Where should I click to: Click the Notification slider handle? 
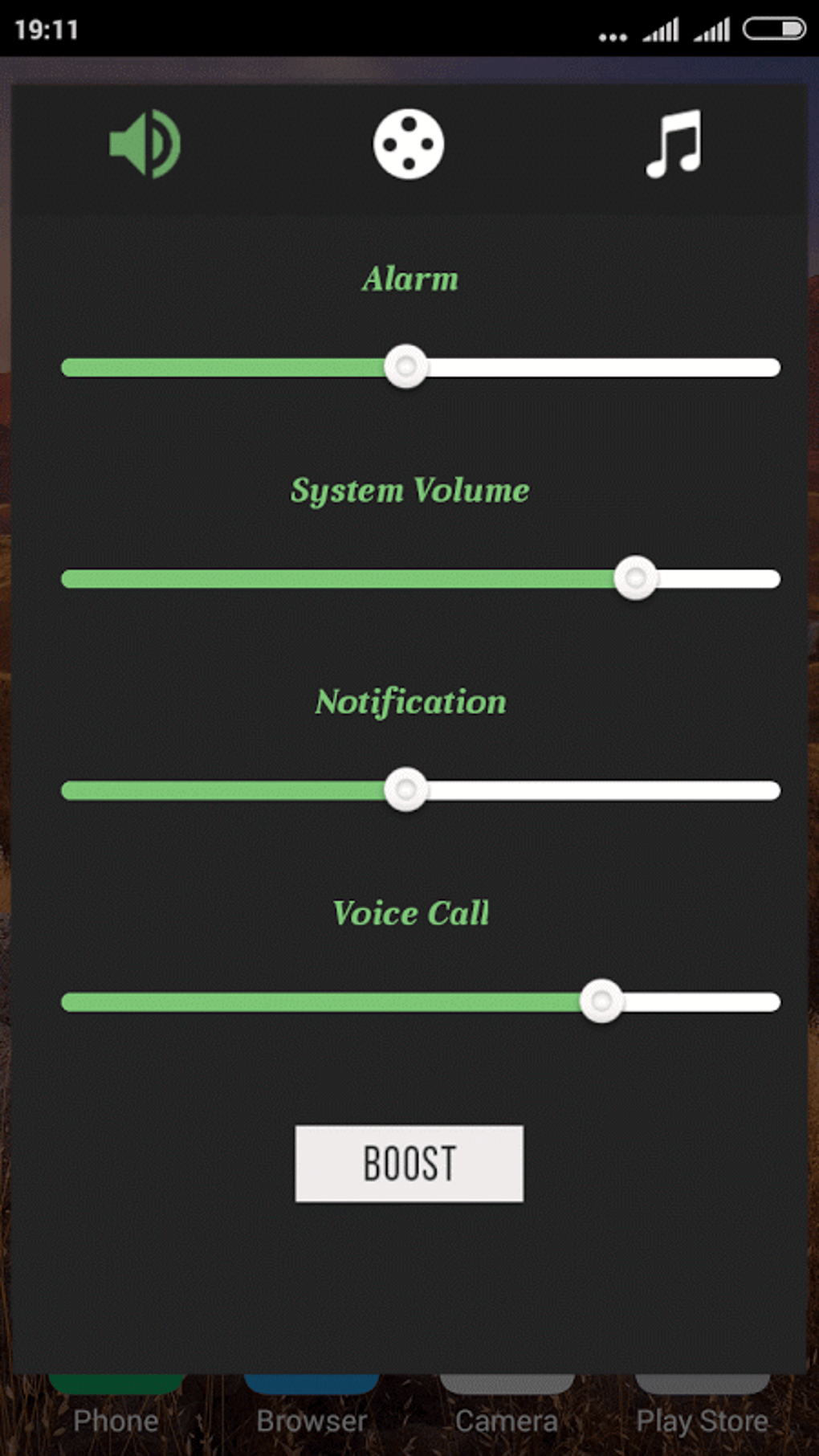pos(406,789)
